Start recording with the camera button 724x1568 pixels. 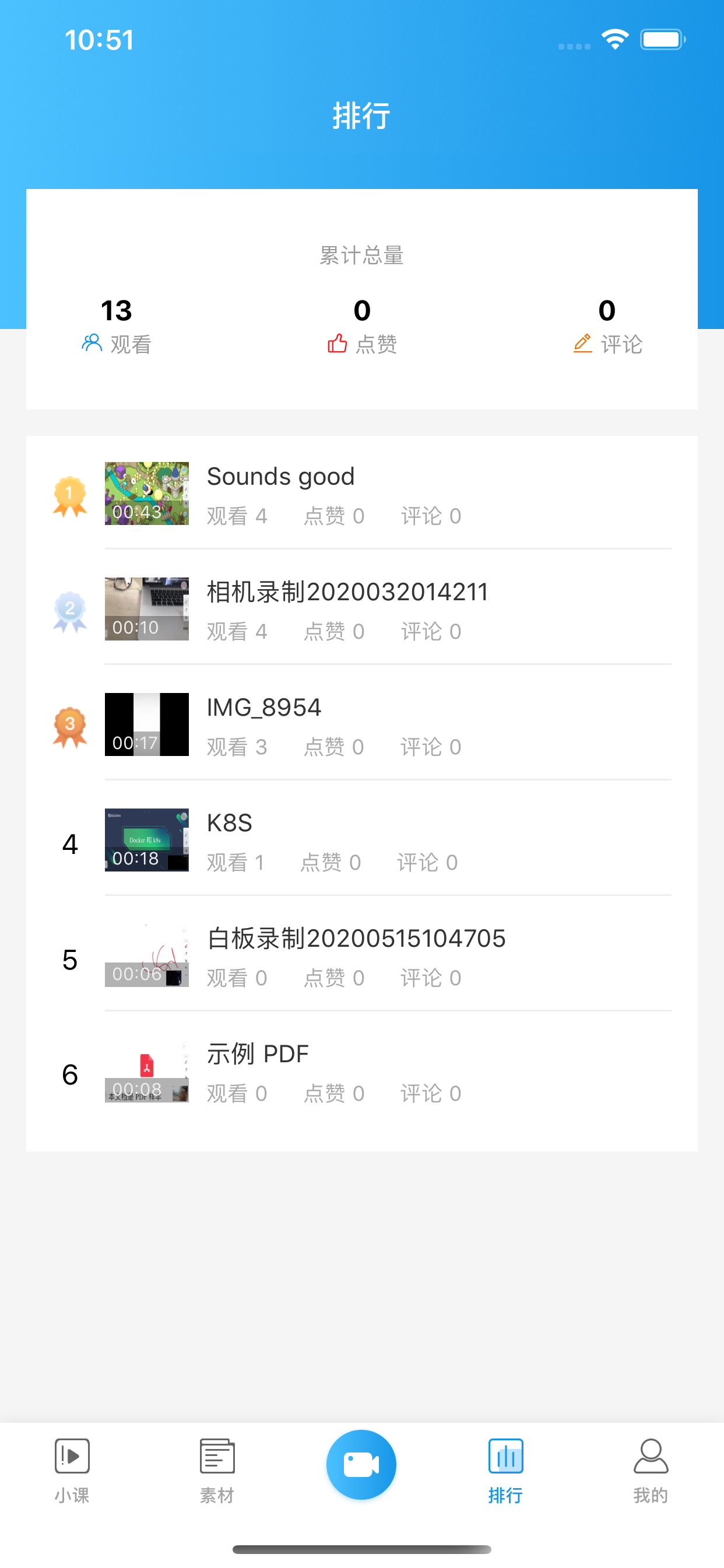click(x=361, y=1464)
